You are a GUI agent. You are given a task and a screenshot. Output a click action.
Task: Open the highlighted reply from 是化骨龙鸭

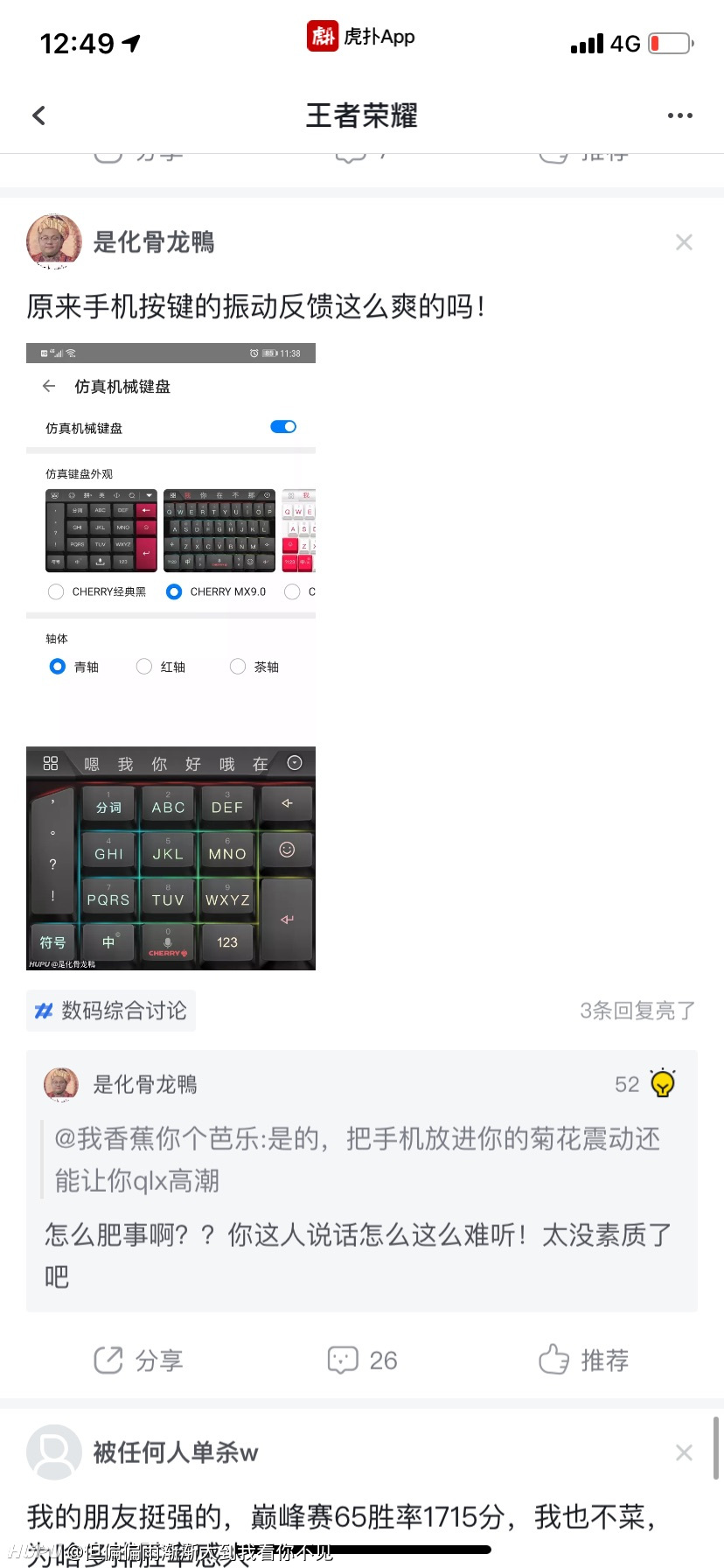coord(362,1180)
